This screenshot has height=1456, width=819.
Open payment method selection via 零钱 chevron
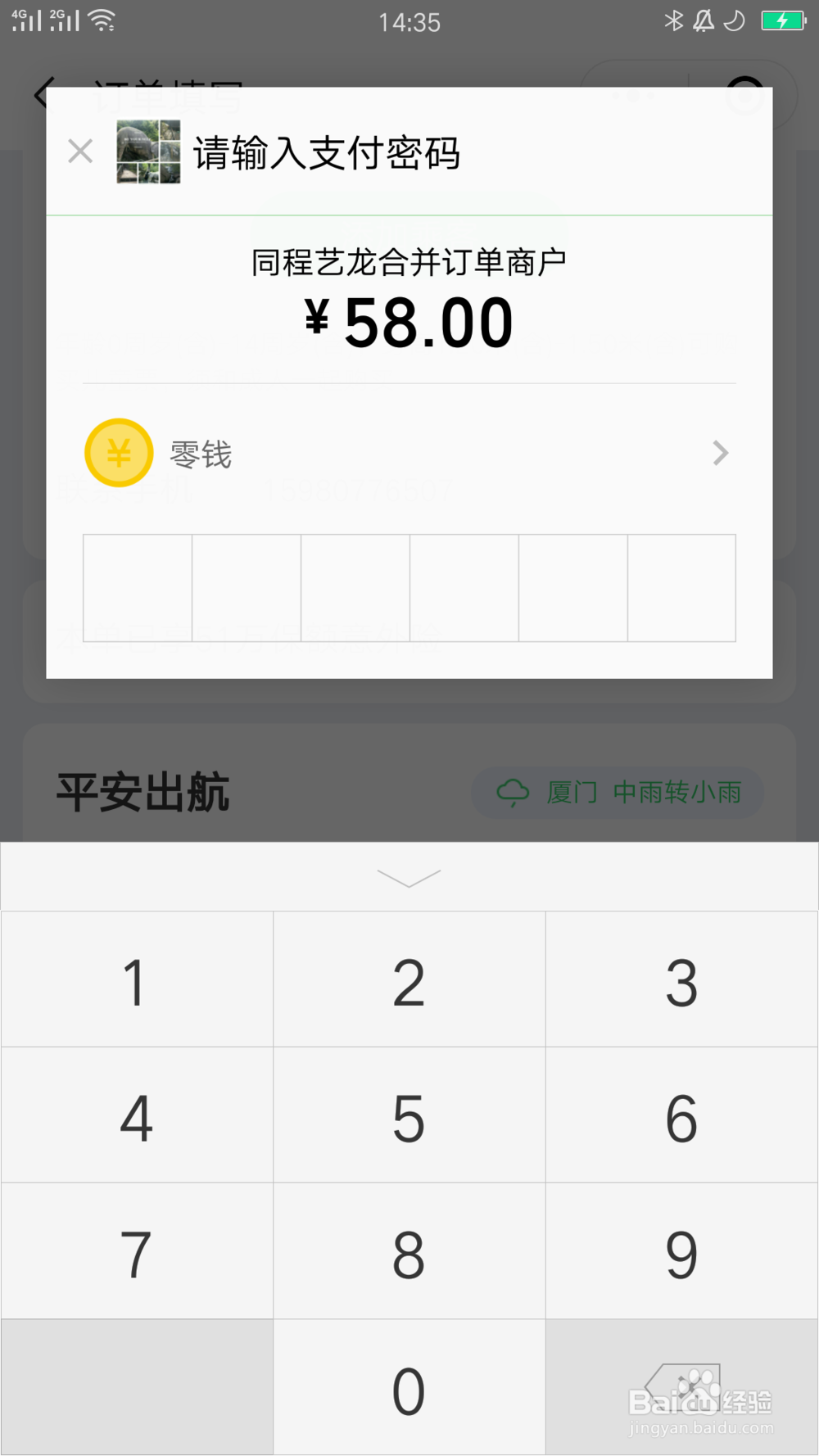(x=720, y=453)
